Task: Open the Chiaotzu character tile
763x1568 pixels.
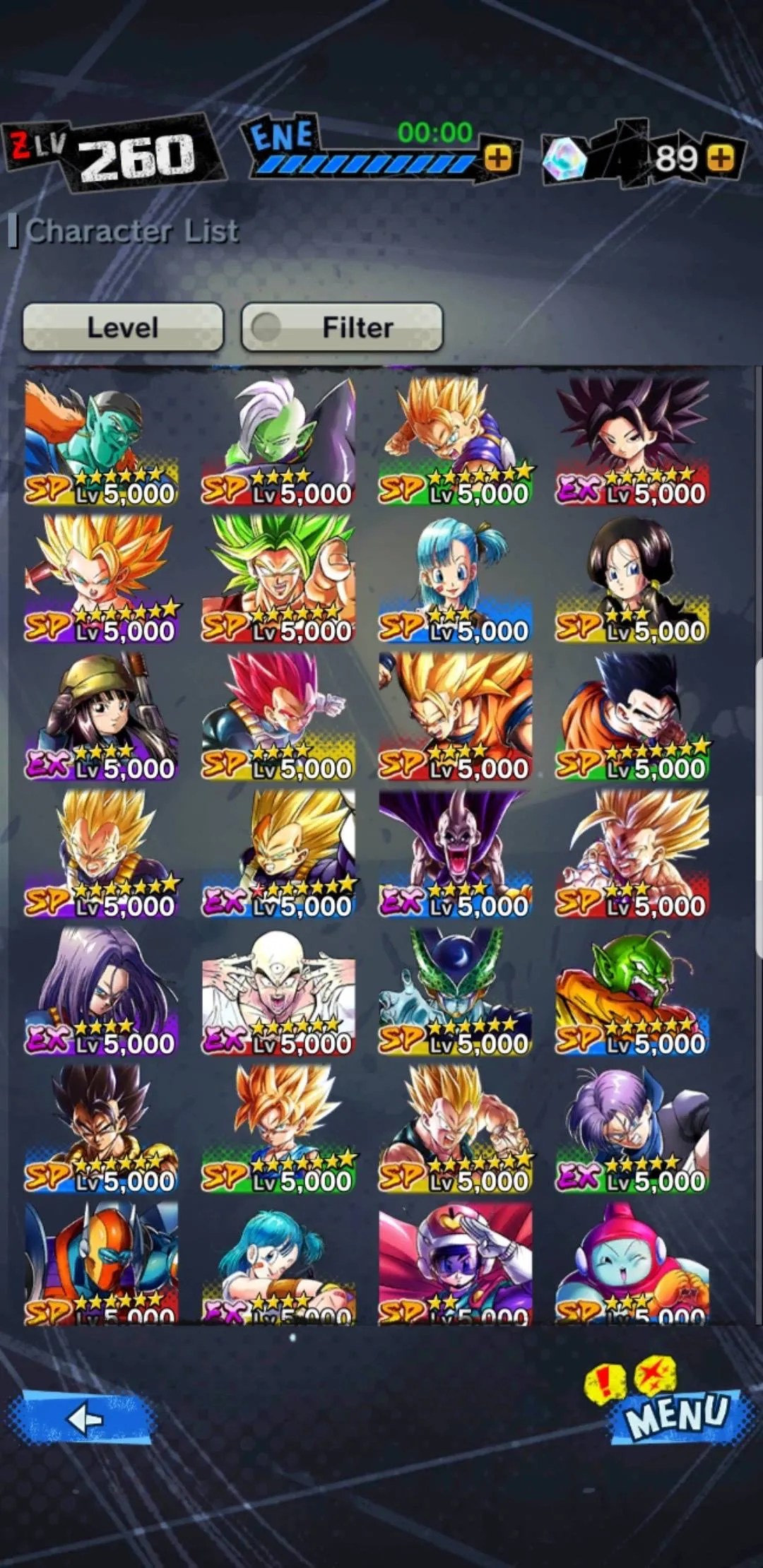Action: pyautogui.click(x=632, y=1263)
